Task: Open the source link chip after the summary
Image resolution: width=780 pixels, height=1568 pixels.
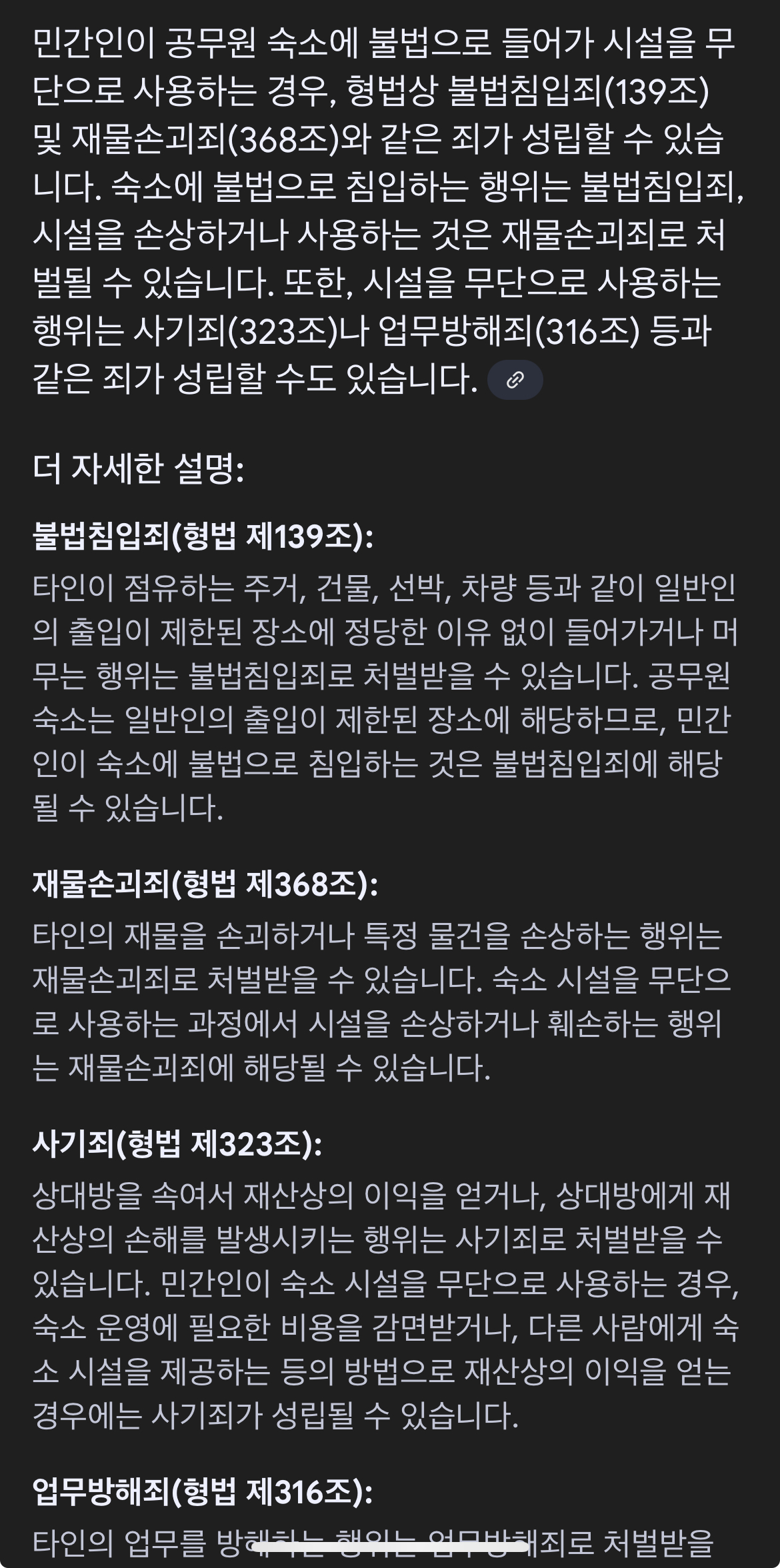Action: [x=515, y=381]
